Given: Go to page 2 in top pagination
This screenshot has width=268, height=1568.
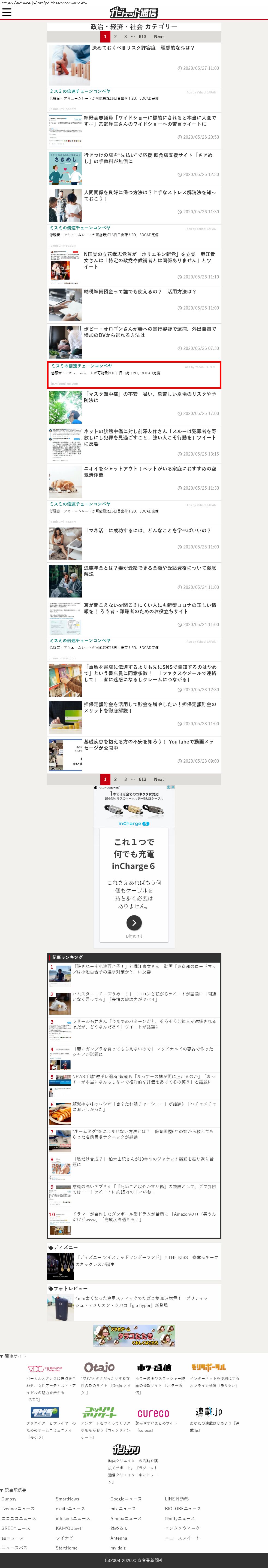Looking at the screenshot, I should pos(115,37).
